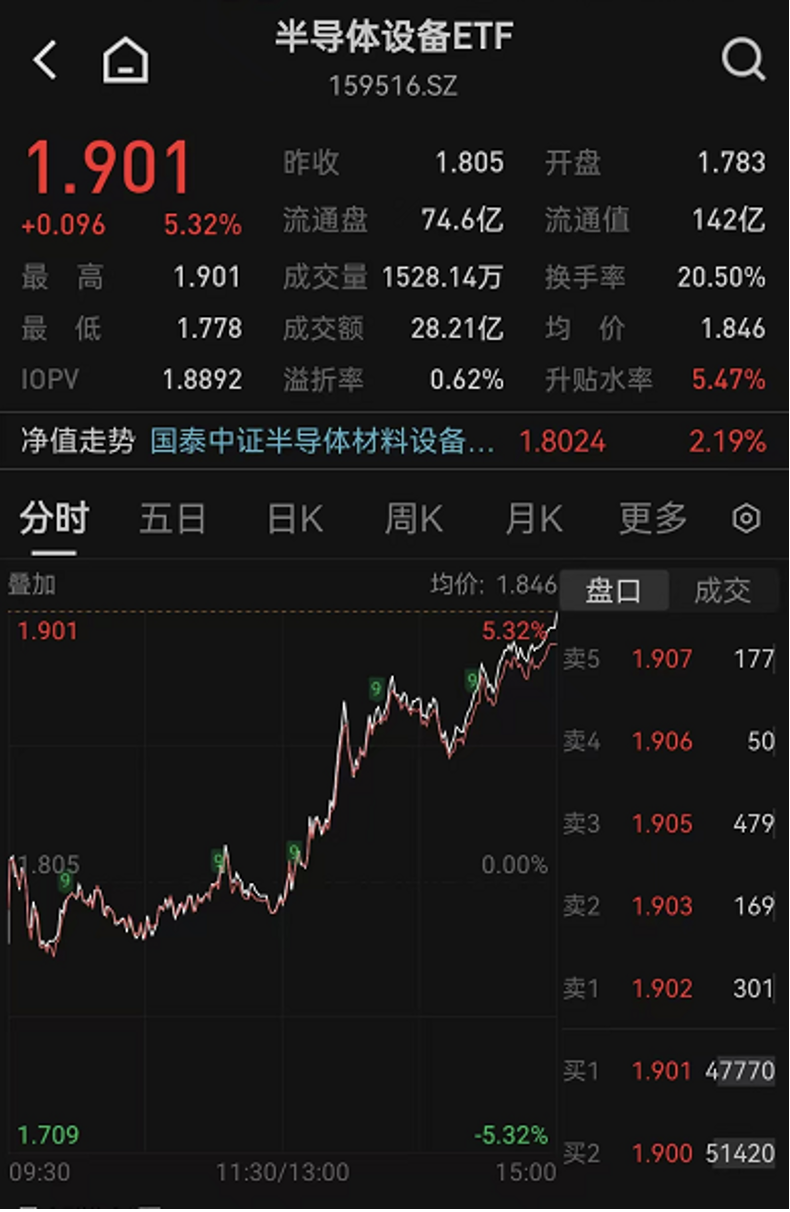Screen dimensions: 790x1212
Task: Open the 更多 chart options
Action: tap(653, 519)
